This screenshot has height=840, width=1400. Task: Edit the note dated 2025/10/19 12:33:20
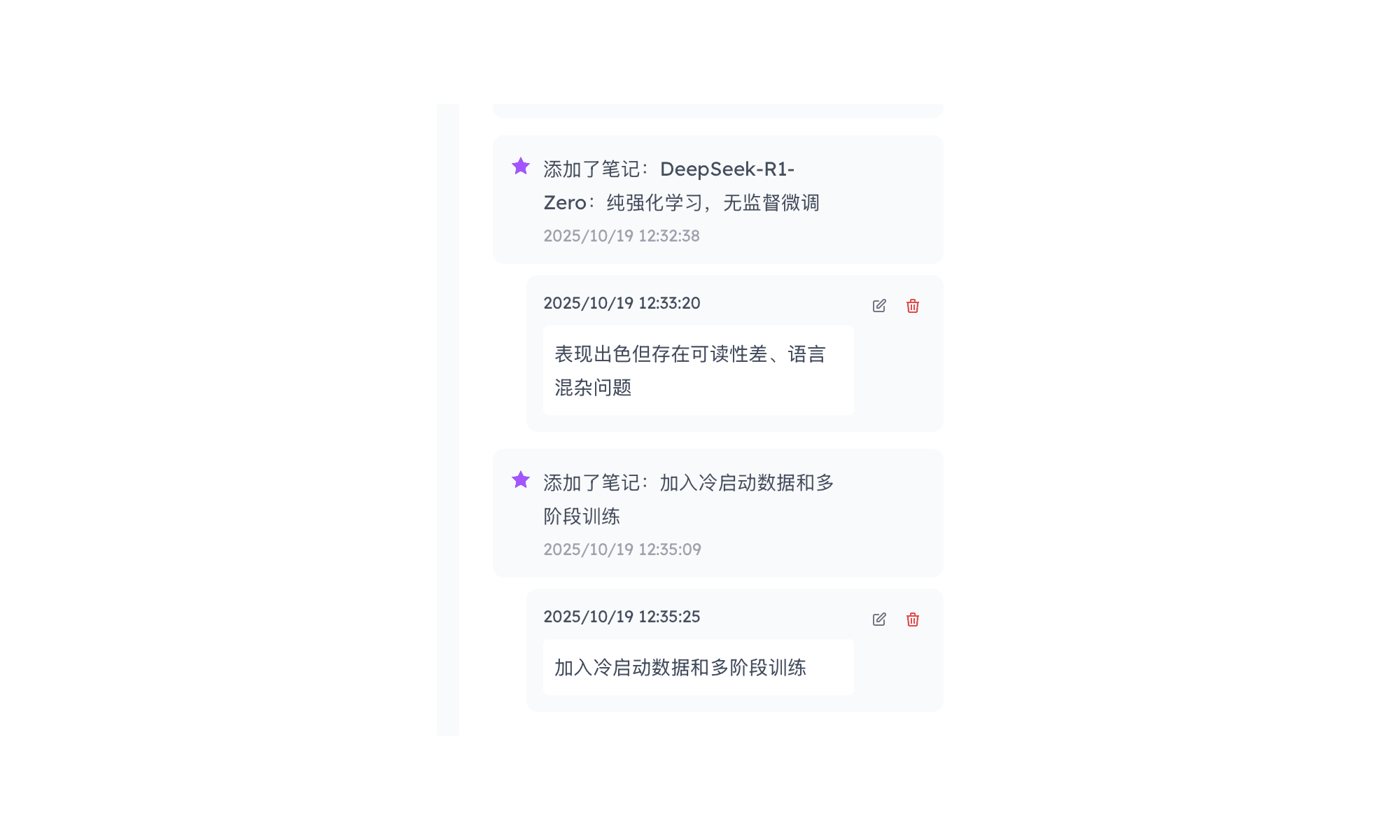(x=879, y=306)
